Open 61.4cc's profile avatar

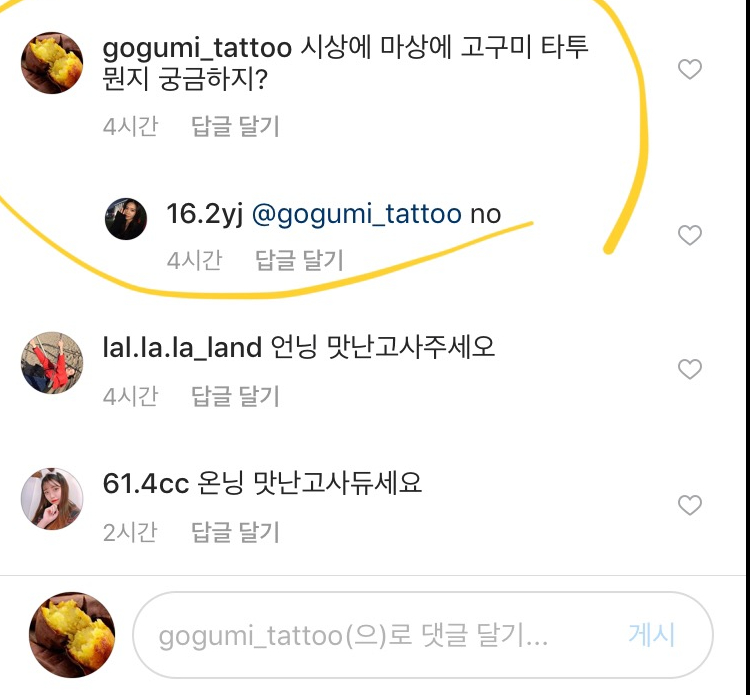tap(52, 498)
